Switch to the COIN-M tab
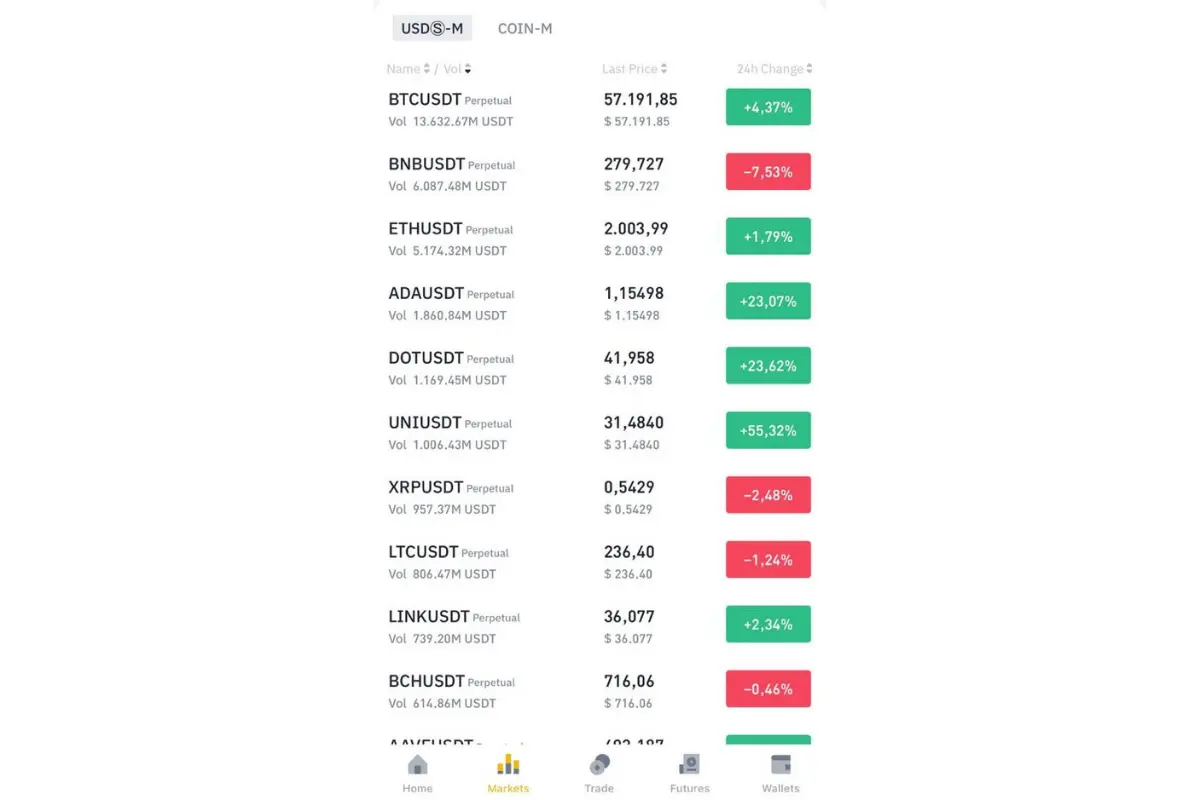The width and height of the screenshot is (1200, 800). (525, 28)
